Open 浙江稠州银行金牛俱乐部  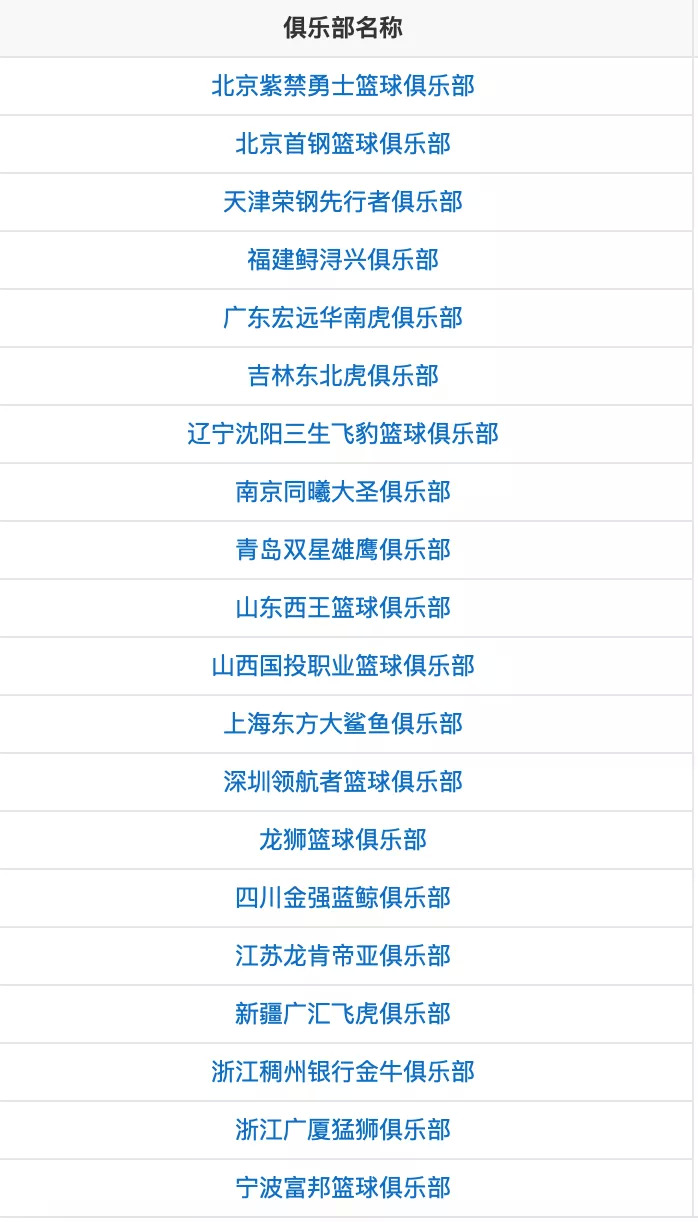[343, 1072]
